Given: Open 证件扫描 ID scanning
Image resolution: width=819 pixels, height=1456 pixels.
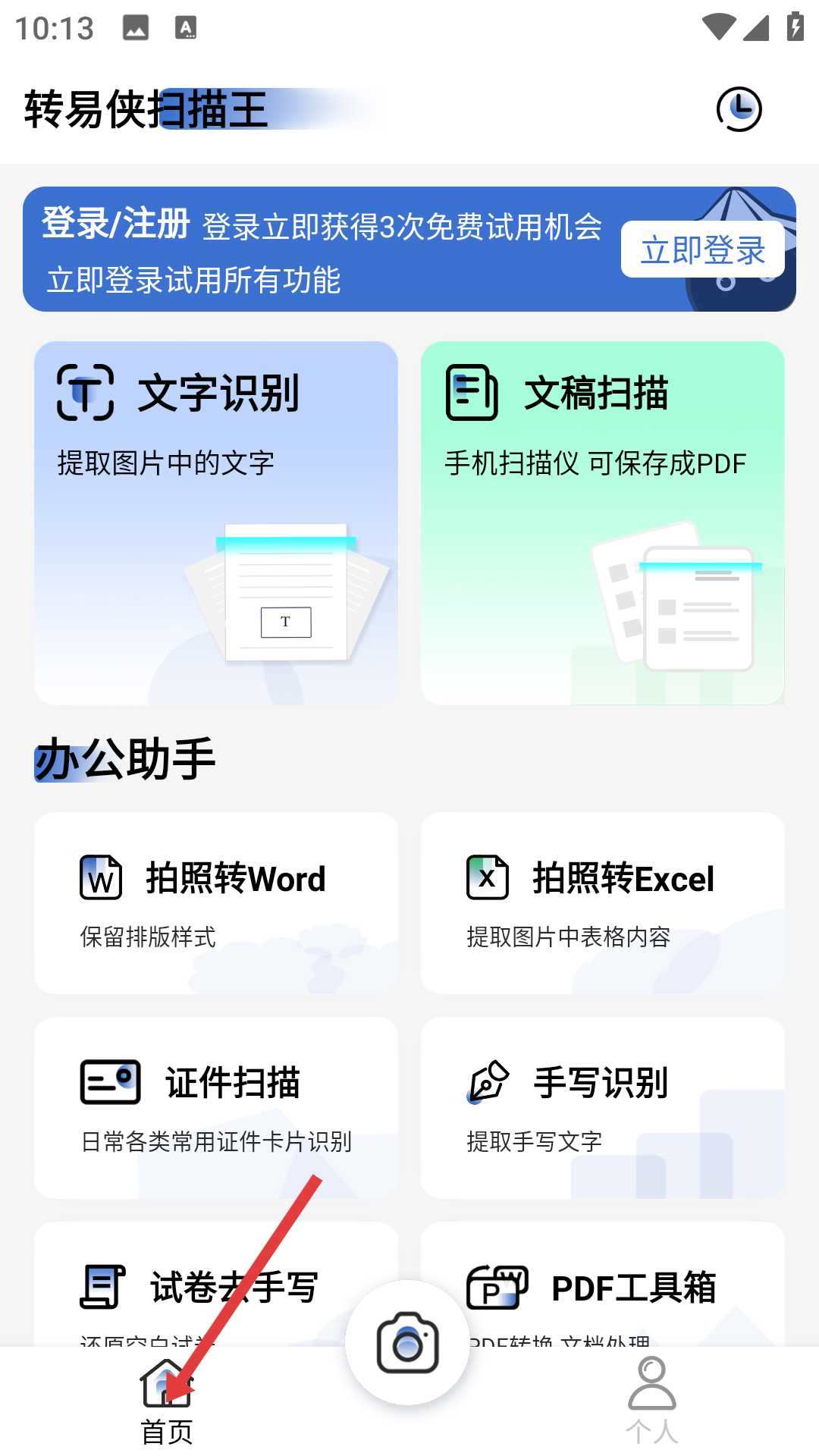Looking at the screenshot, I should [x=216, y=1107].
